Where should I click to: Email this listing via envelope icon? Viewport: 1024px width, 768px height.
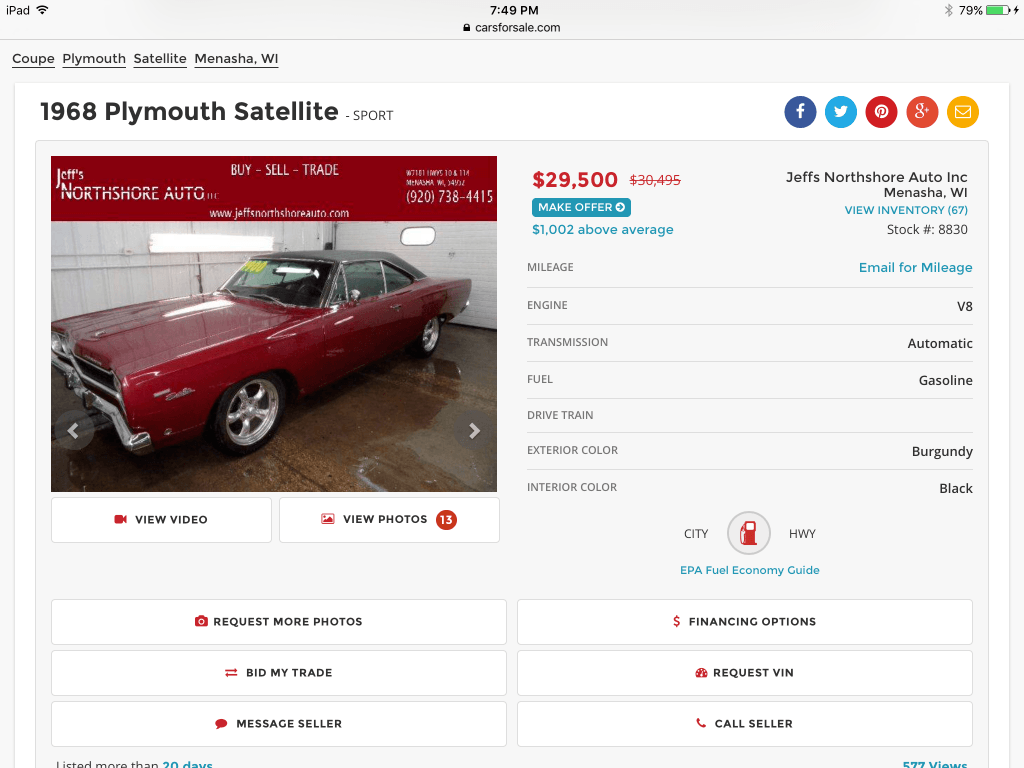pyautogui.click(x=962, y=112)
